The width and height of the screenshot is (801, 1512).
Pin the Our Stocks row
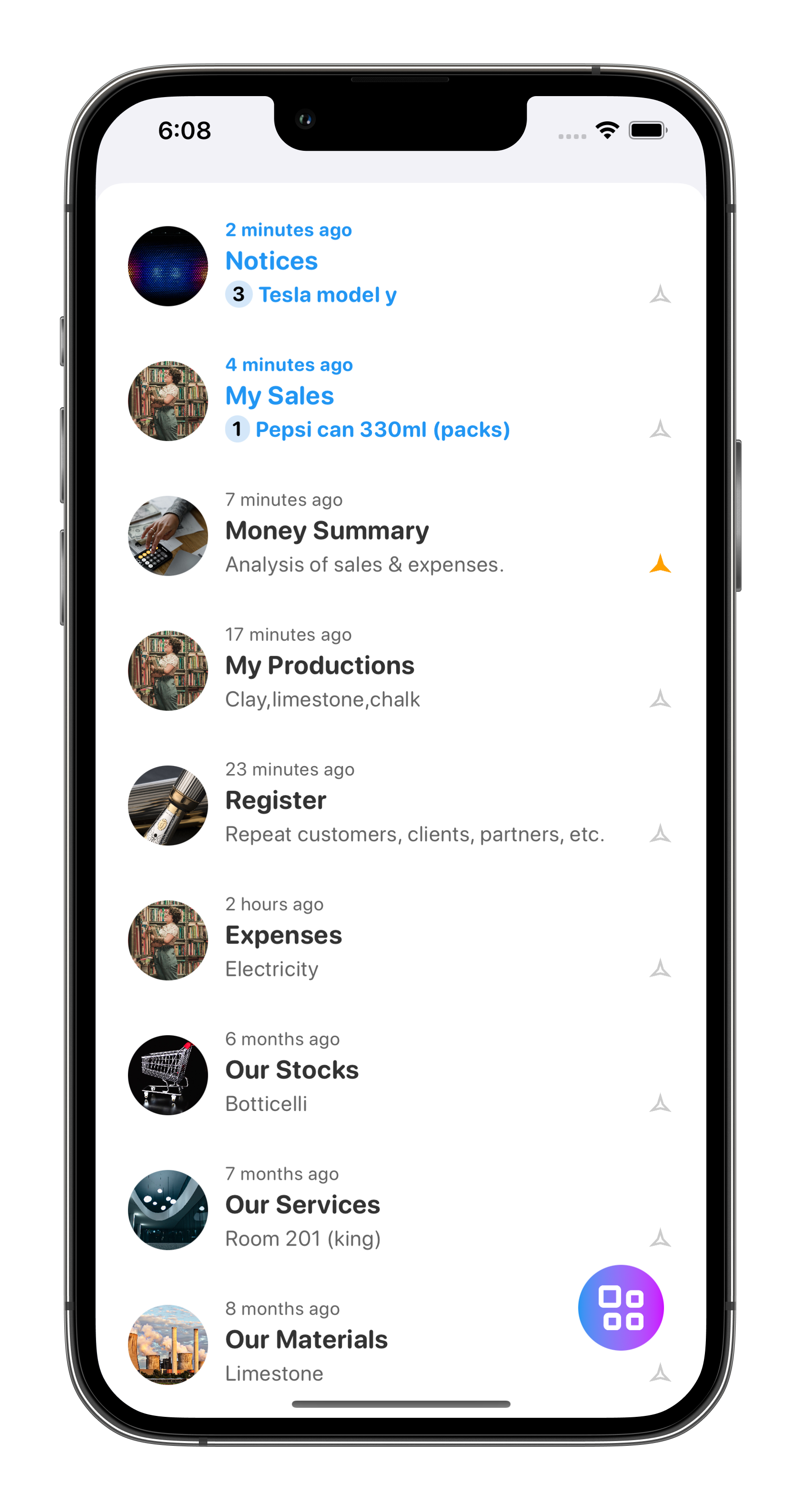660,1103
